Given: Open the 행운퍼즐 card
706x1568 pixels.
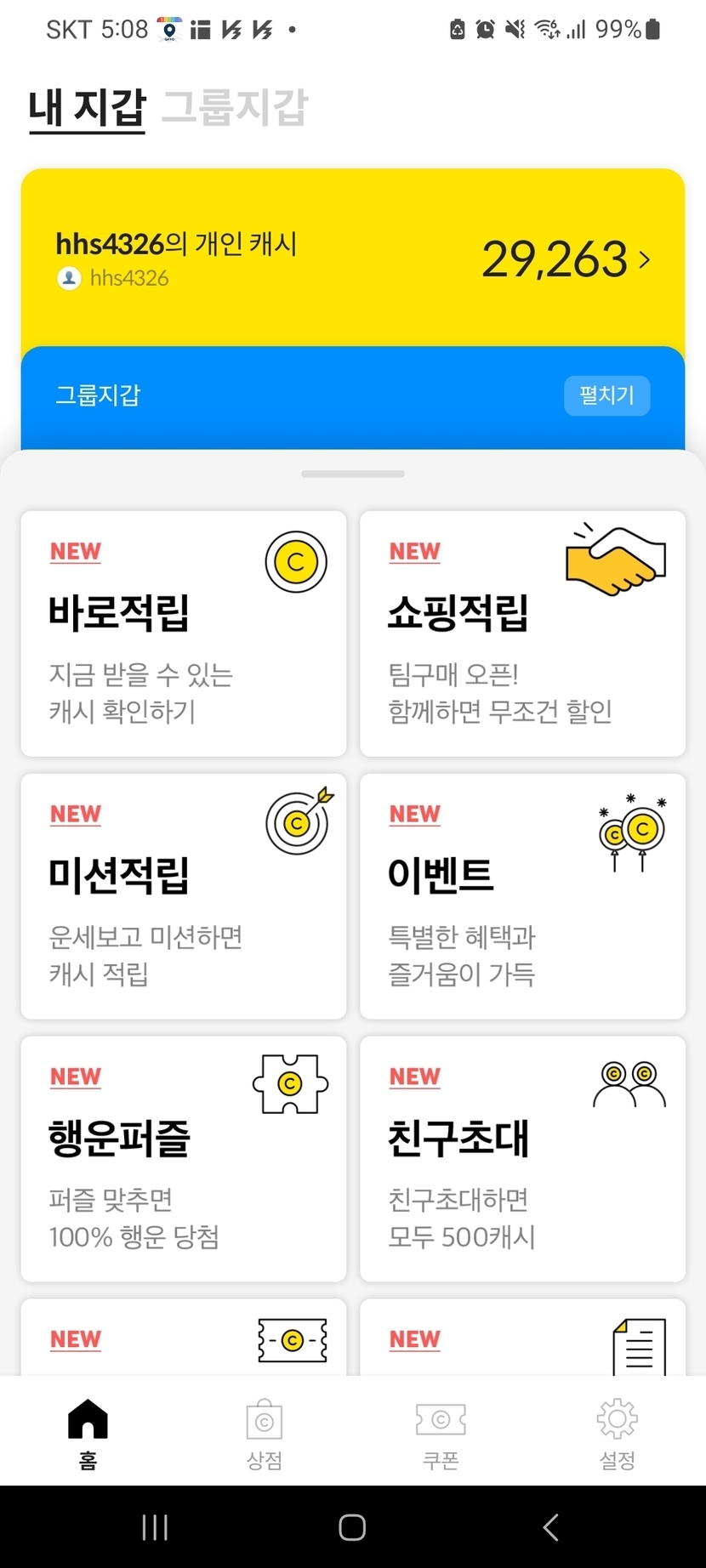Looking at the screenshot, I should pos(183,1158).
